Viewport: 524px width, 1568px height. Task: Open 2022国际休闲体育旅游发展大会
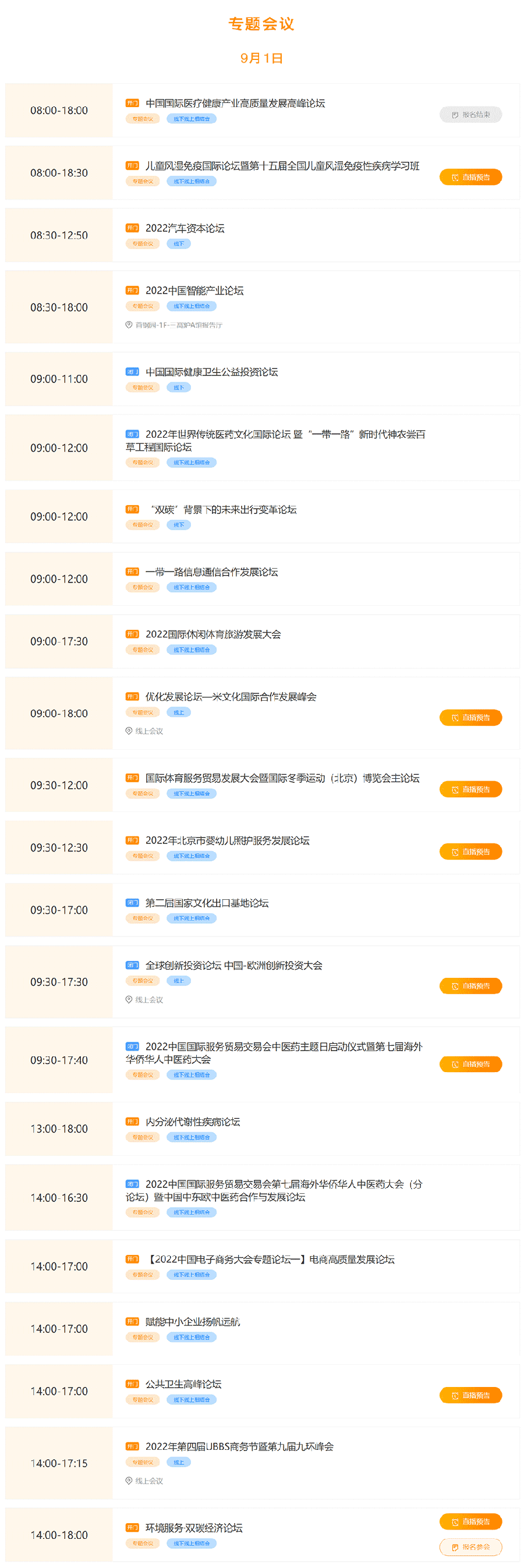click(213, 634)
